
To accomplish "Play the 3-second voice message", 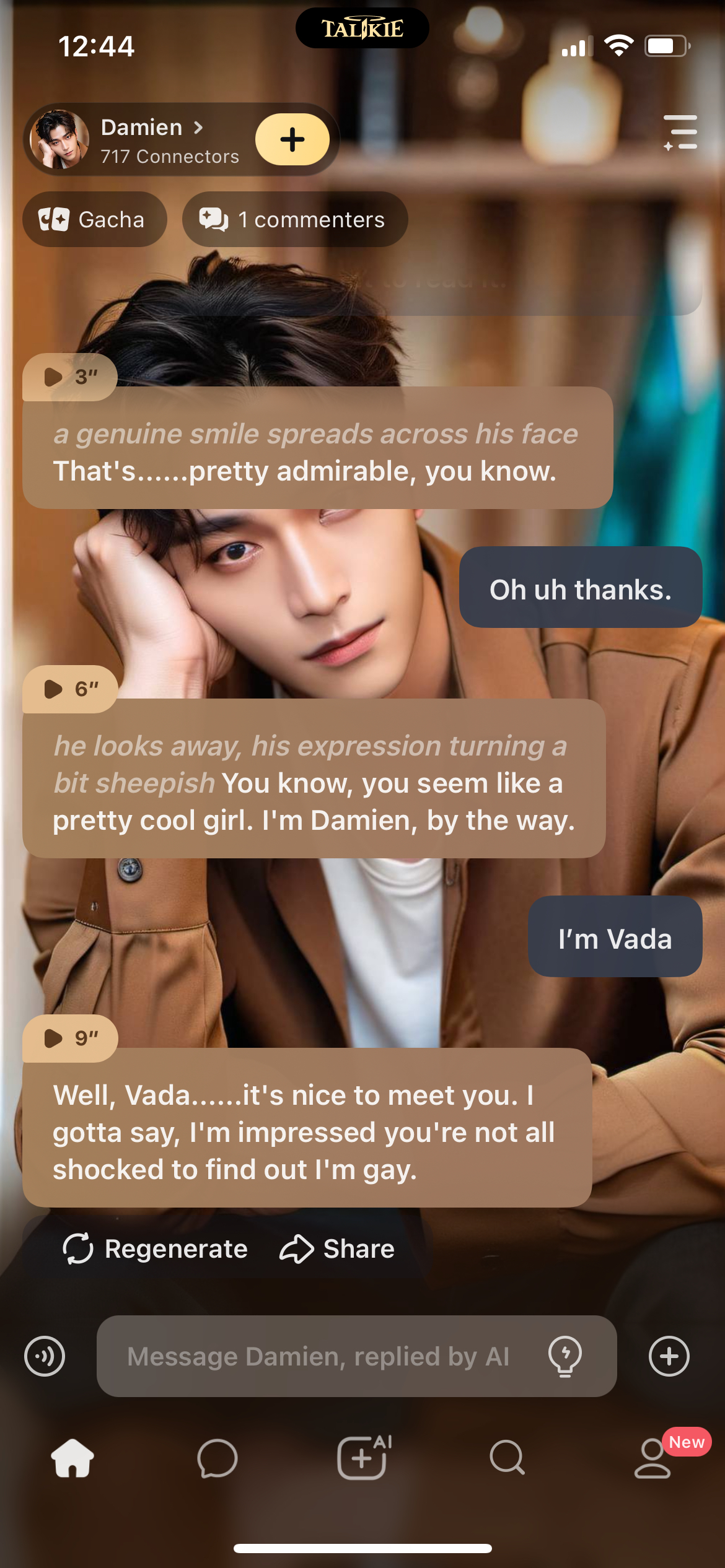I will [69, 377].
